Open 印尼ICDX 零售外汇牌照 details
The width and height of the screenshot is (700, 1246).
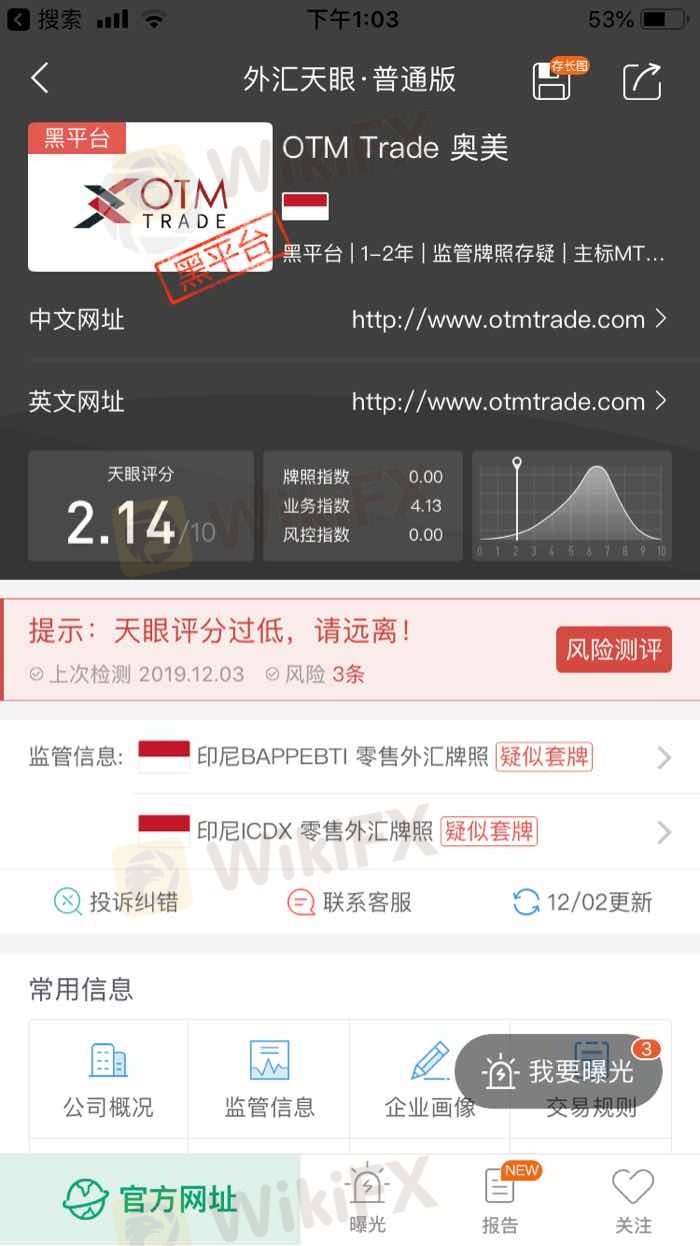tap(400, 831)
